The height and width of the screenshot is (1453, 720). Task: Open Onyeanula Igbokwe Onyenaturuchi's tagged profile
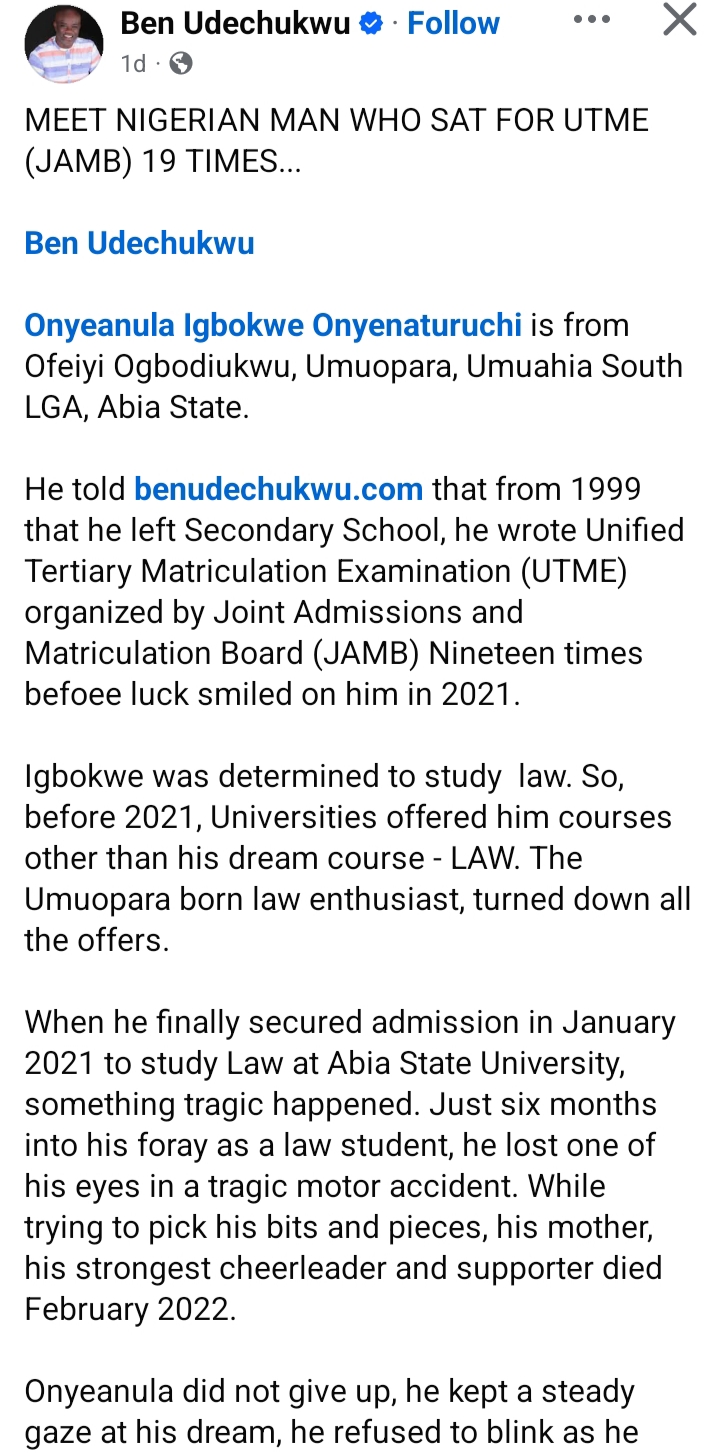coord(273,325)
